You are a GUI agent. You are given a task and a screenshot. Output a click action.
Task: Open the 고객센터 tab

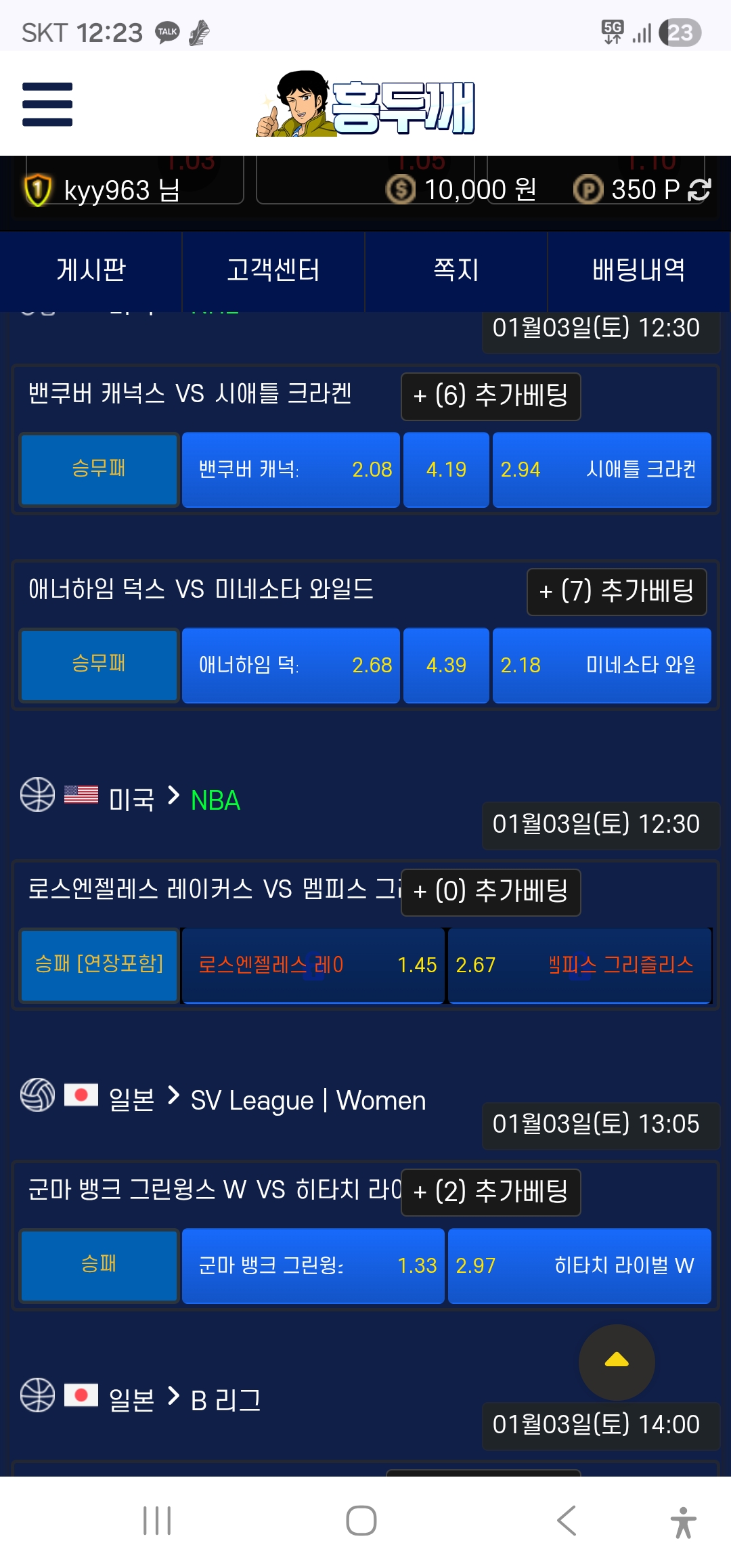[273, 270]
